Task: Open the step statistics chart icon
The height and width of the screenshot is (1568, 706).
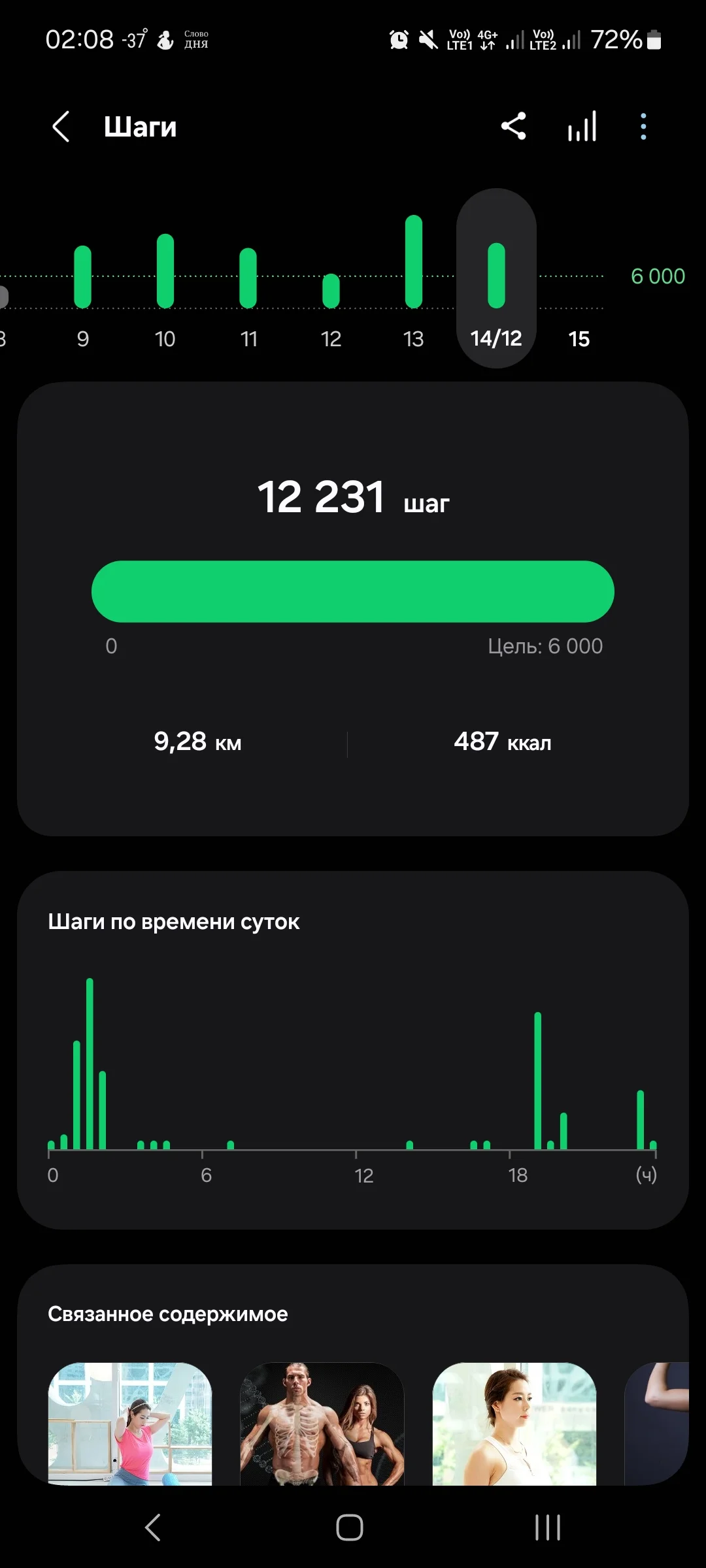Action: [582, 127]
